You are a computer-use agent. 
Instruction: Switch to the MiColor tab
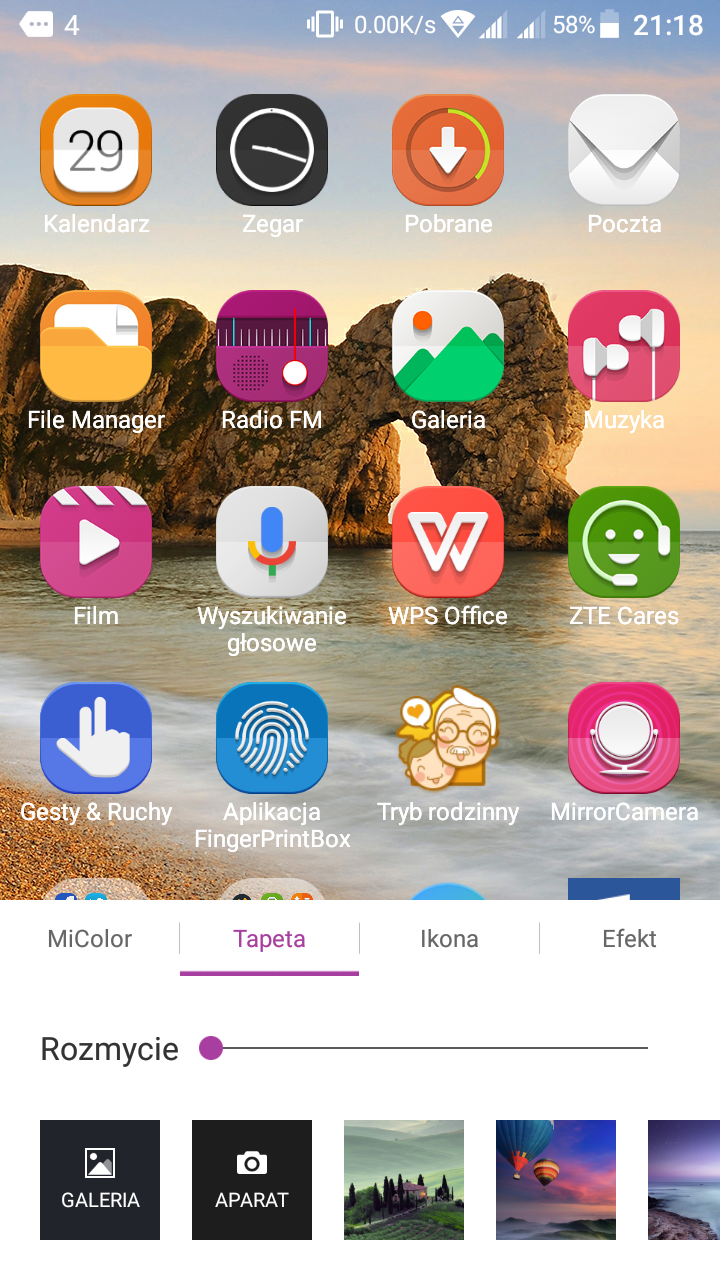point(90,939)
